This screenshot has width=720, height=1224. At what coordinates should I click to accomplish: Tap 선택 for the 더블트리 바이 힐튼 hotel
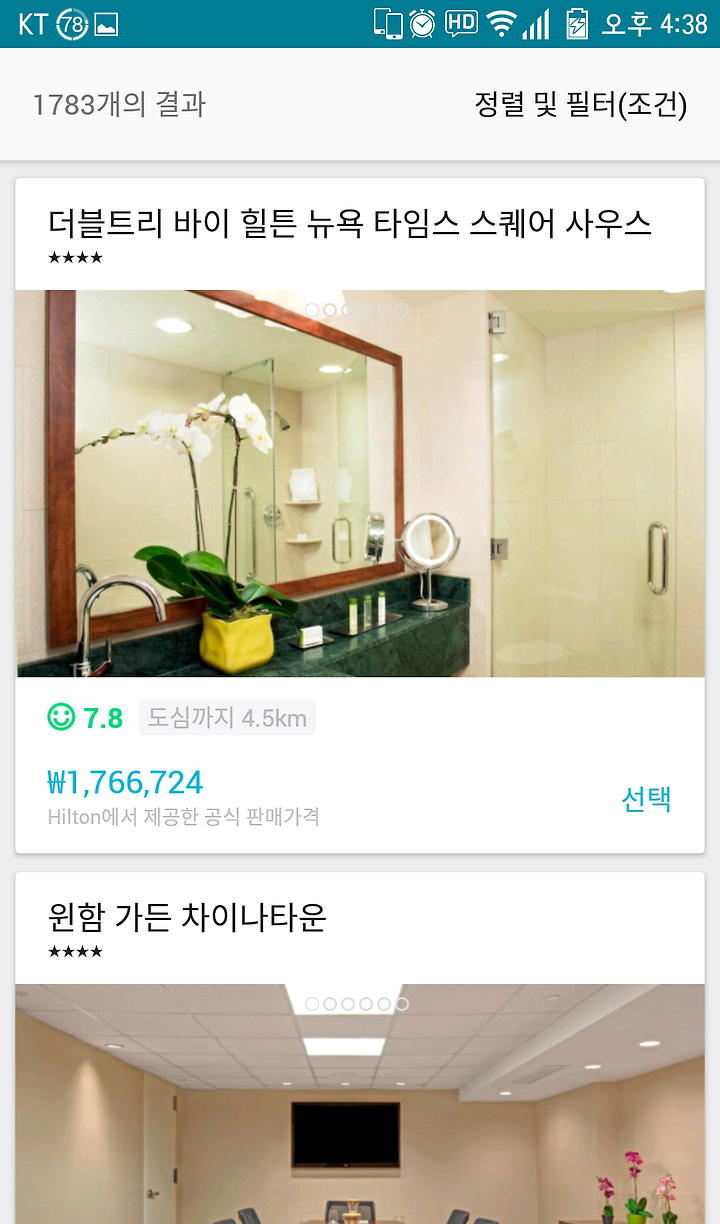[646, 799]
